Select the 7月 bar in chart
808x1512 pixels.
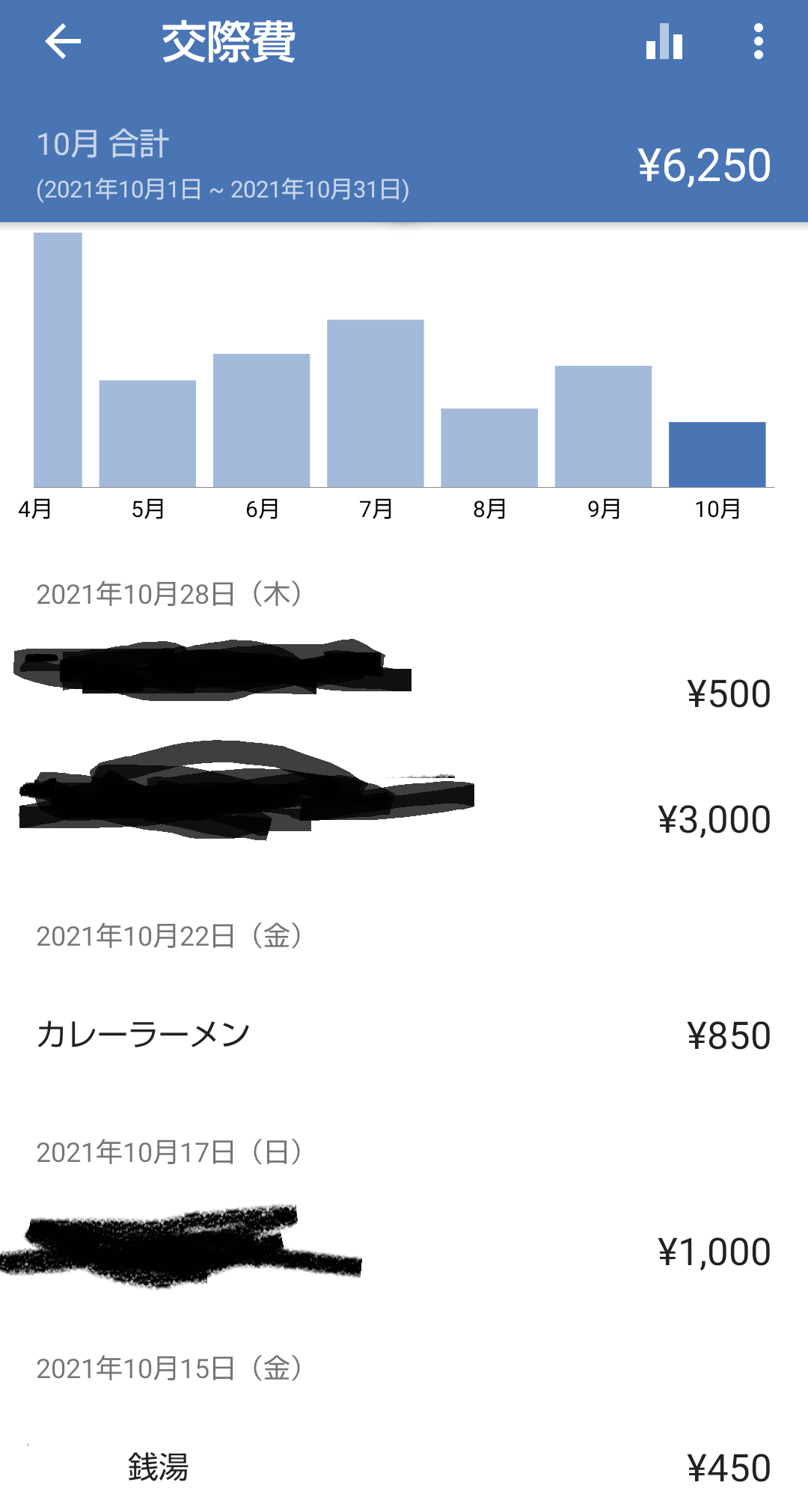(x=376, y=403)
